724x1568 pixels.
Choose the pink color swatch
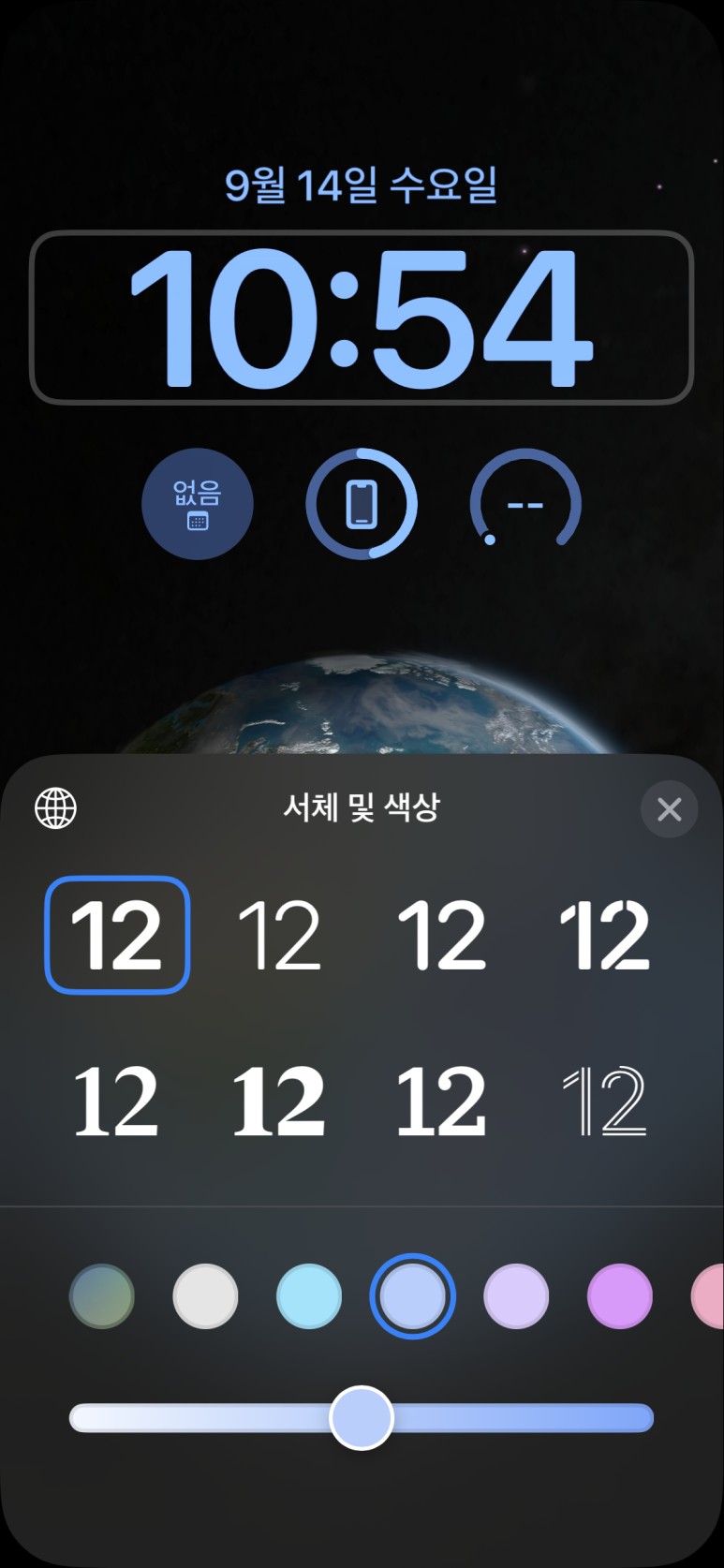click(x=709, y=1296)
